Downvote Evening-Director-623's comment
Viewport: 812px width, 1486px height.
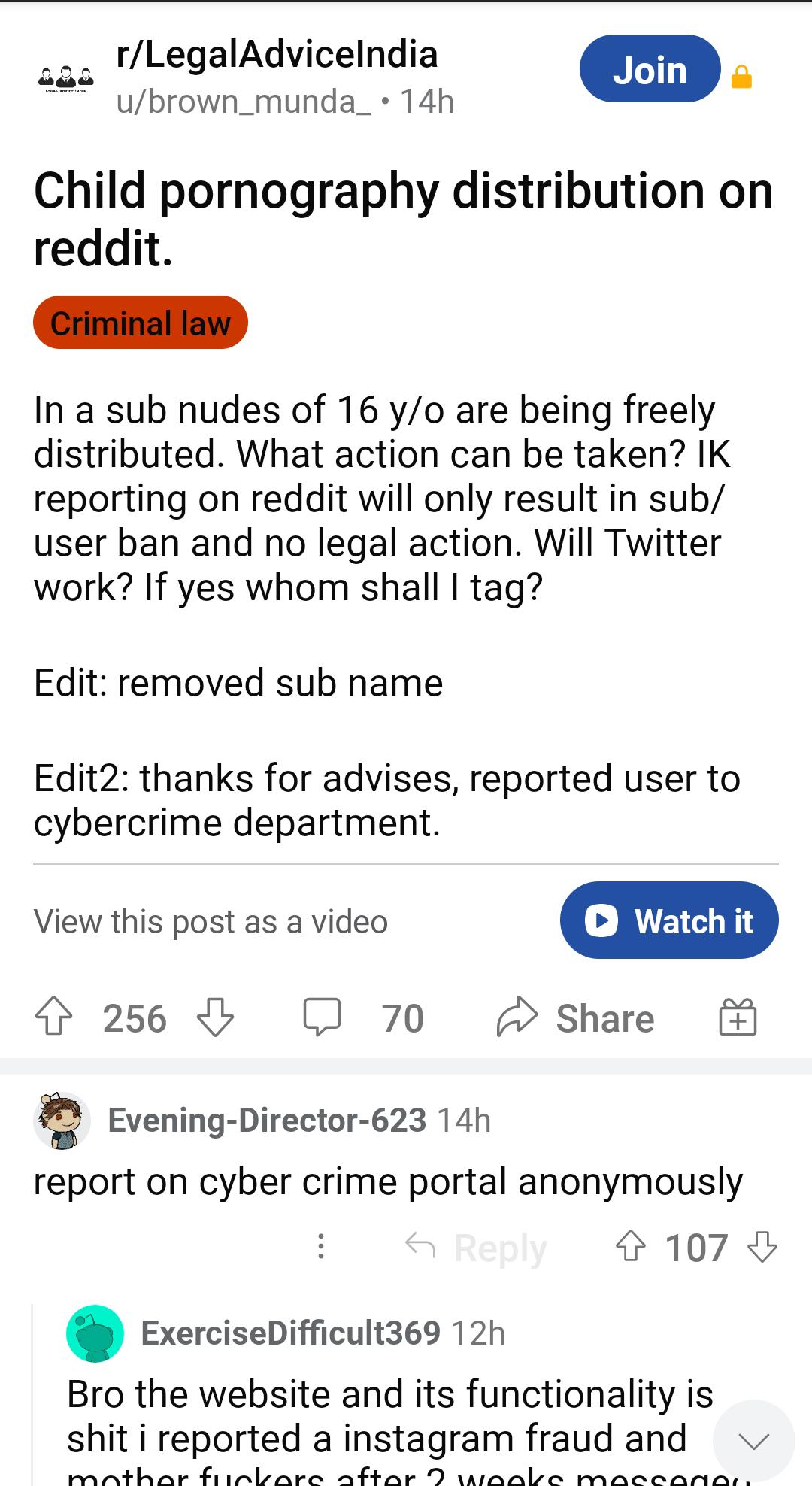pyautogui.click(x=762, y=1247)
